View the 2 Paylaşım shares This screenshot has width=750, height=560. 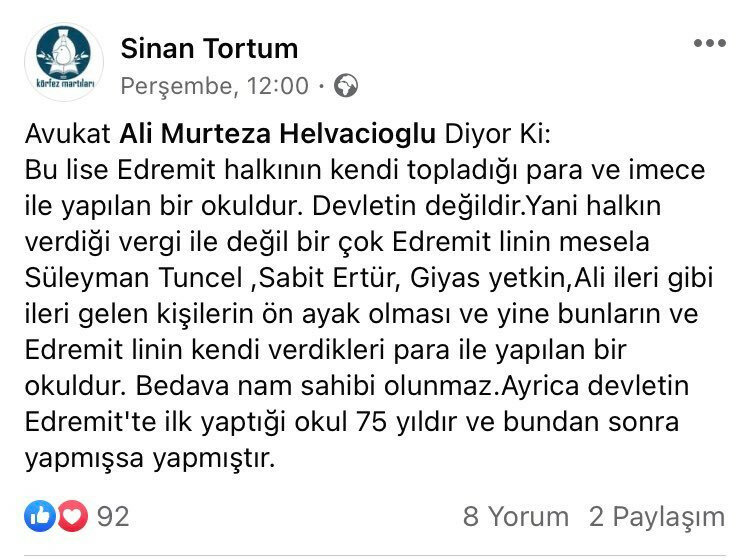coord(656,517)
